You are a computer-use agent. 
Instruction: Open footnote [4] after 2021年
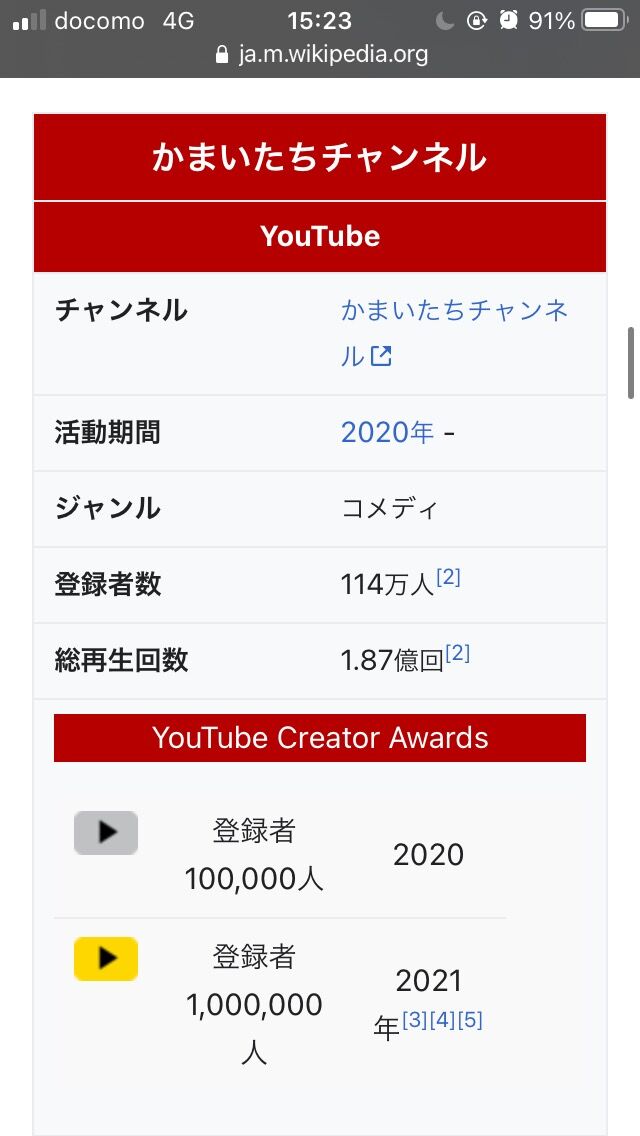(x=442, y=1020)
